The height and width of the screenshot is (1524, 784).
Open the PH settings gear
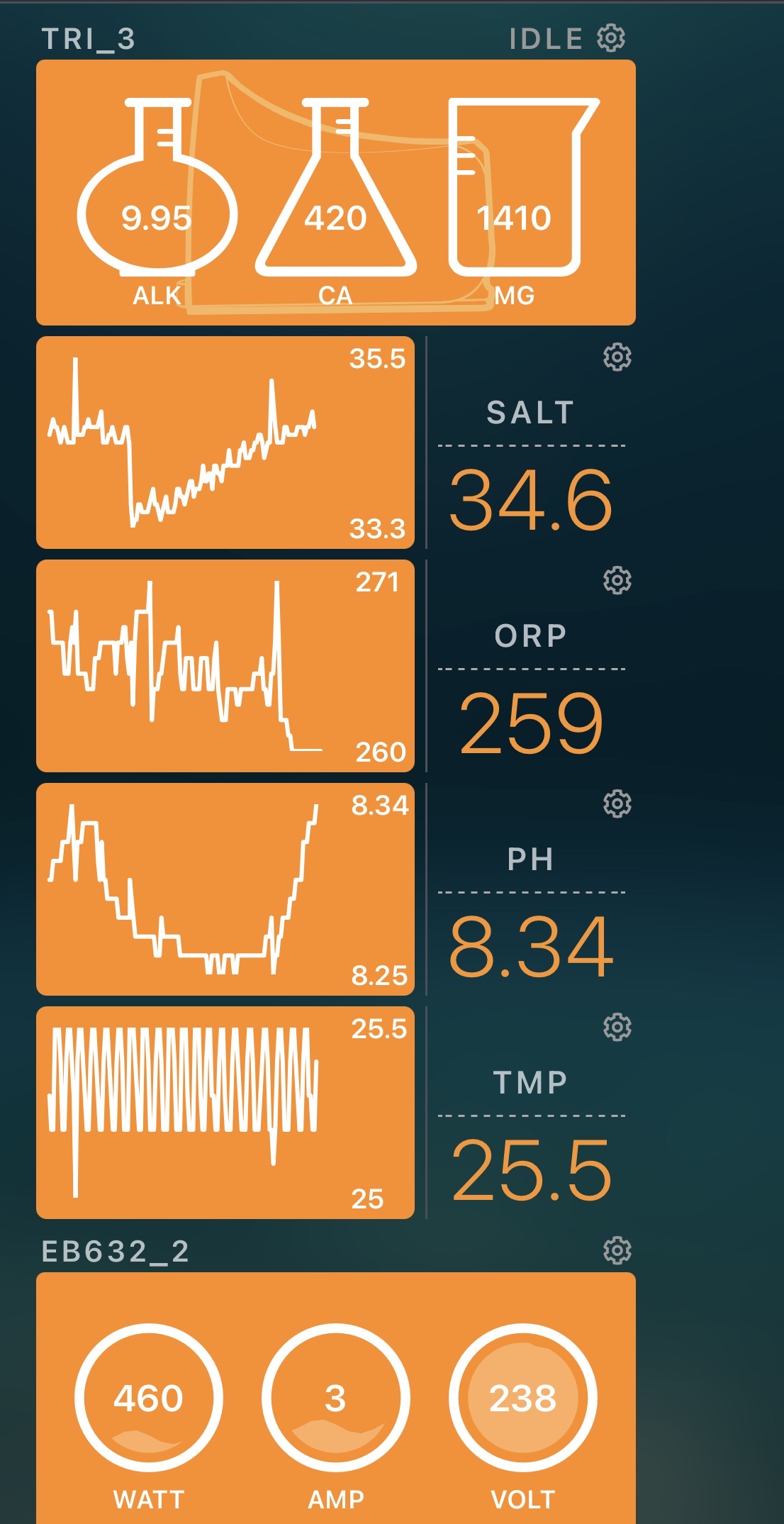617,804
